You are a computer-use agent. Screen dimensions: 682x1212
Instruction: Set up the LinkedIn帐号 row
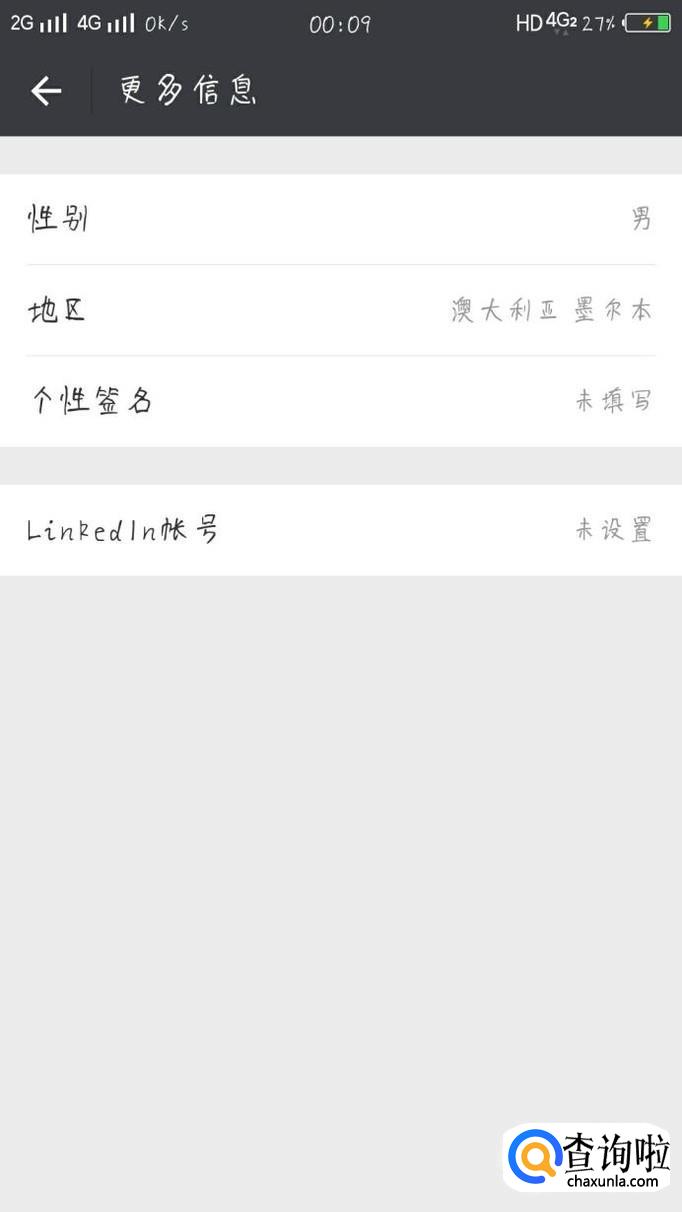tap(340, 530)
